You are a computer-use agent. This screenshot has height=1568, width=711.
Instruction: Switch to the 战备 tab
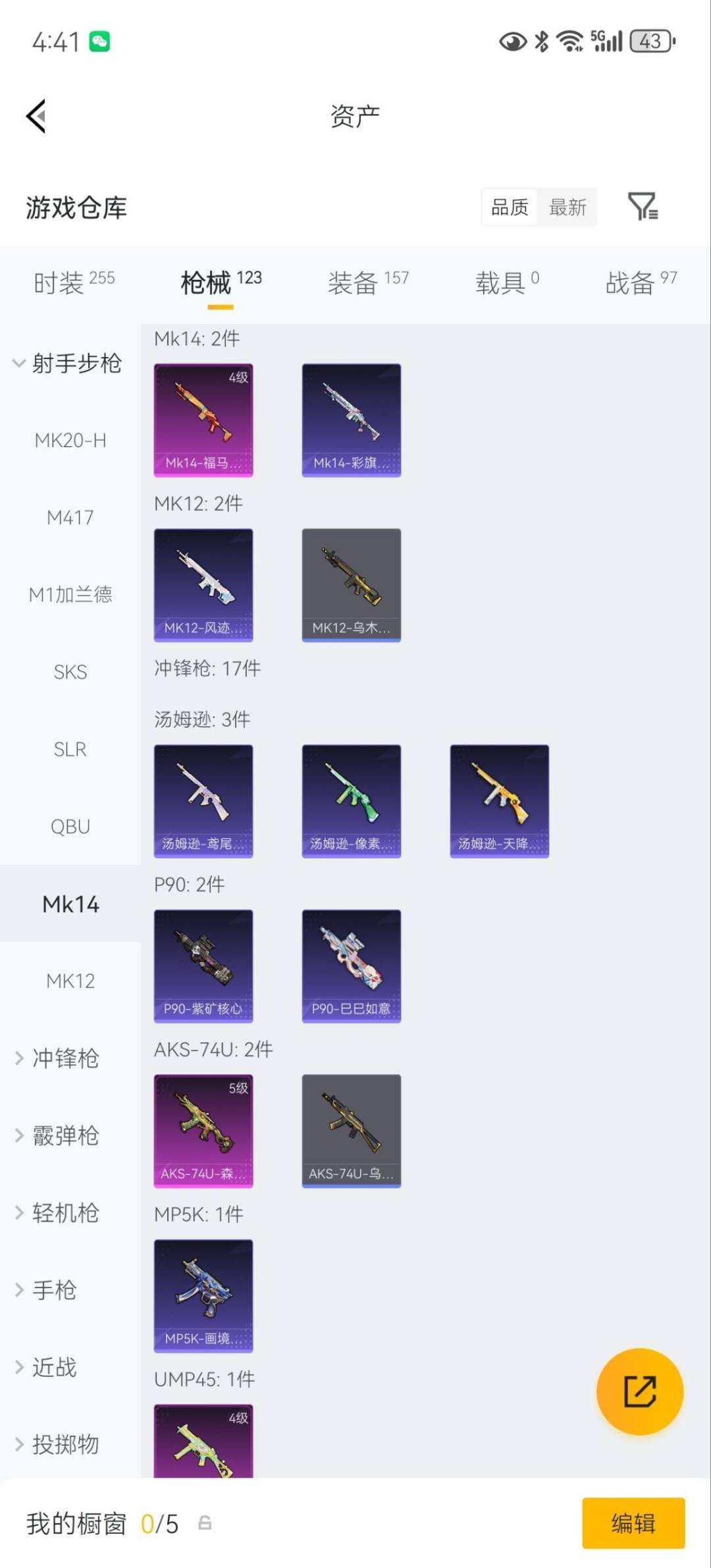pos(641,283)
